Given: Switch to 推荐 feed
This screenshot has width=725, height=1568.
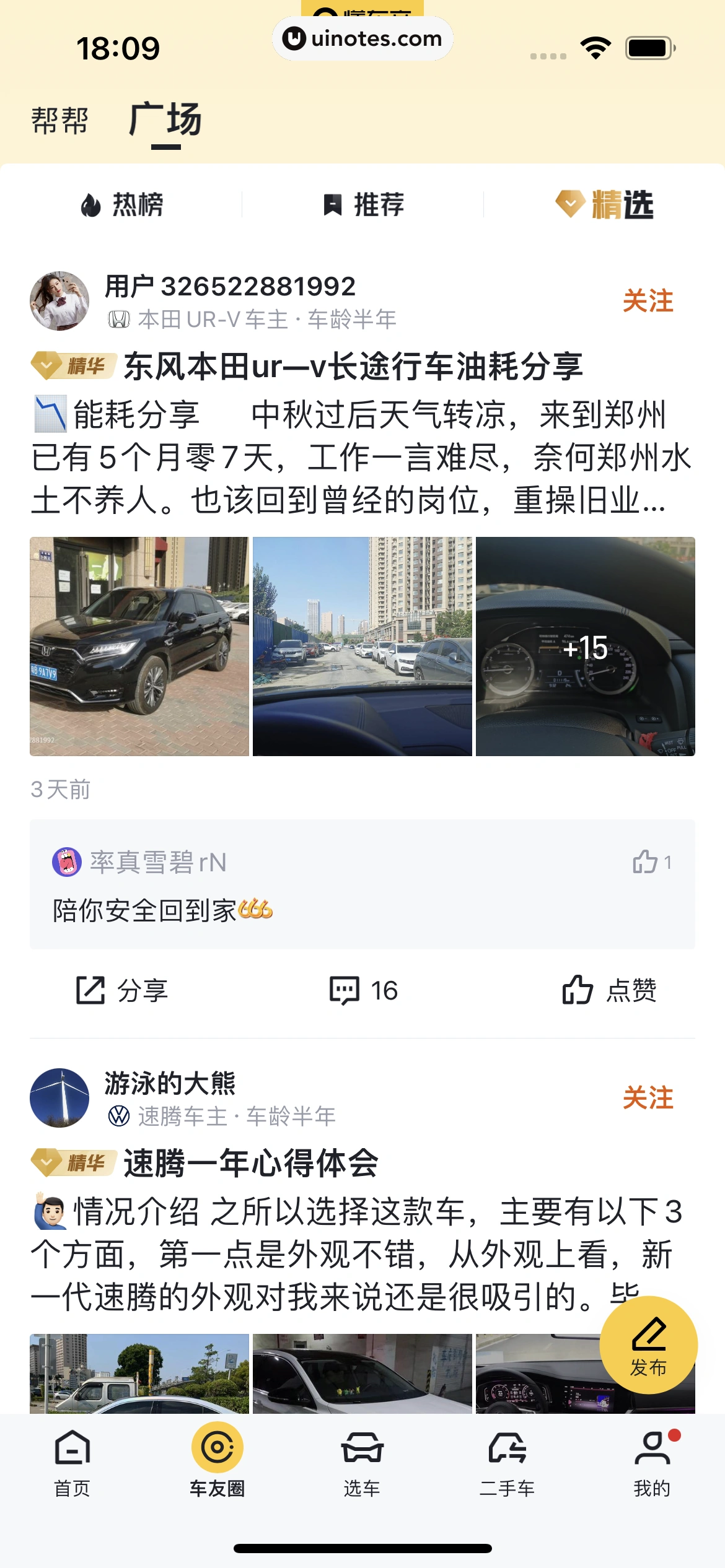Looking at the screenshot, I should 364,205.
